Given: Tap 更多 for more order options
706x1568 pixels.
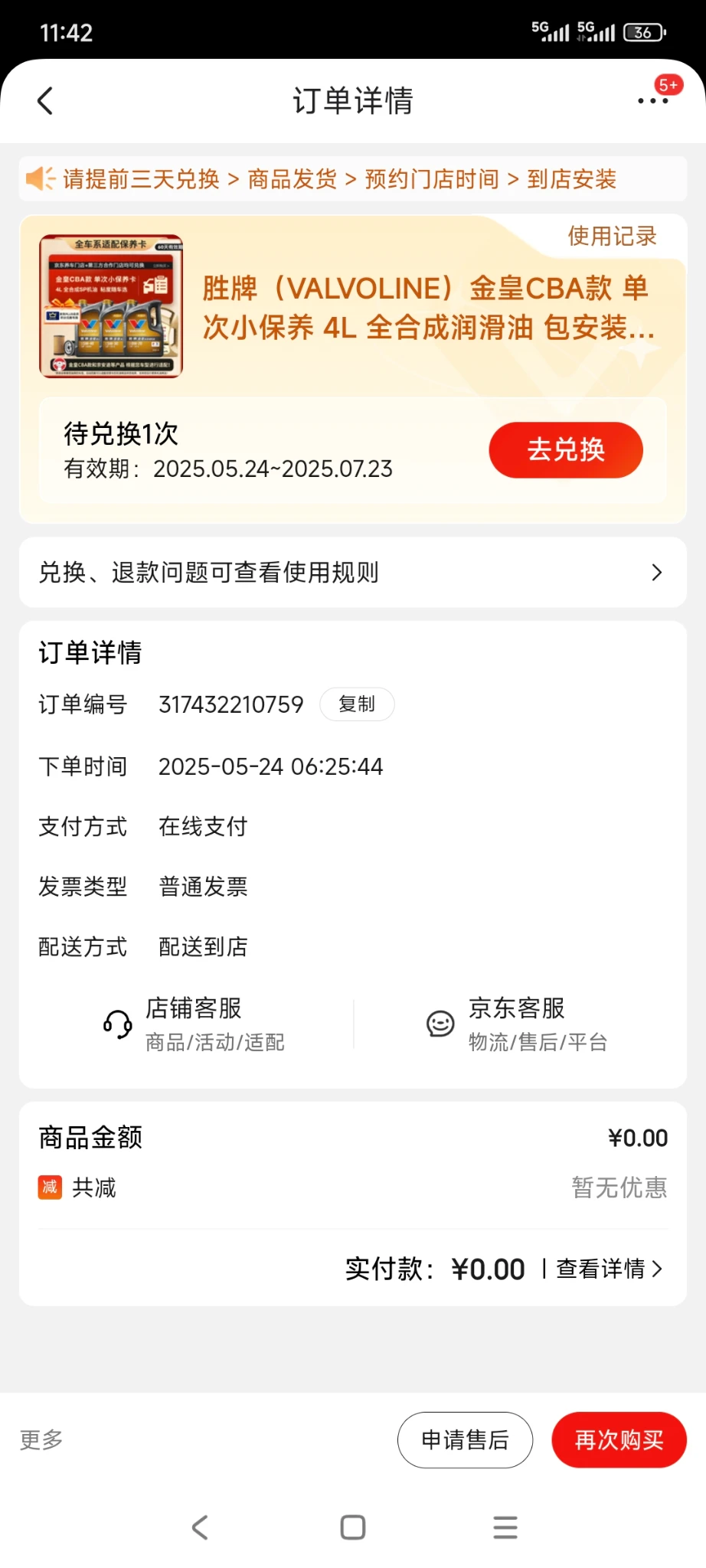Looking at the screenshot, I should click(41, 1440).
